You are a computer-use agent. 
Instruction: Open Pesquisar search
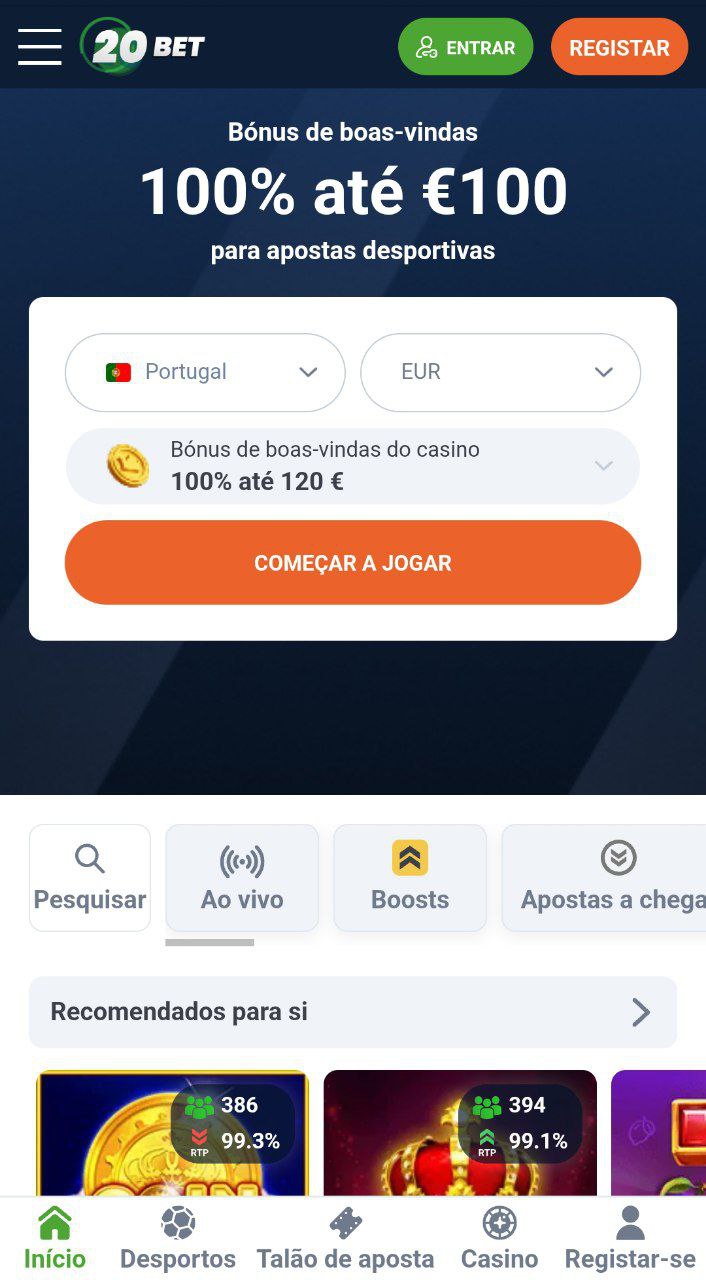(90, 878)
